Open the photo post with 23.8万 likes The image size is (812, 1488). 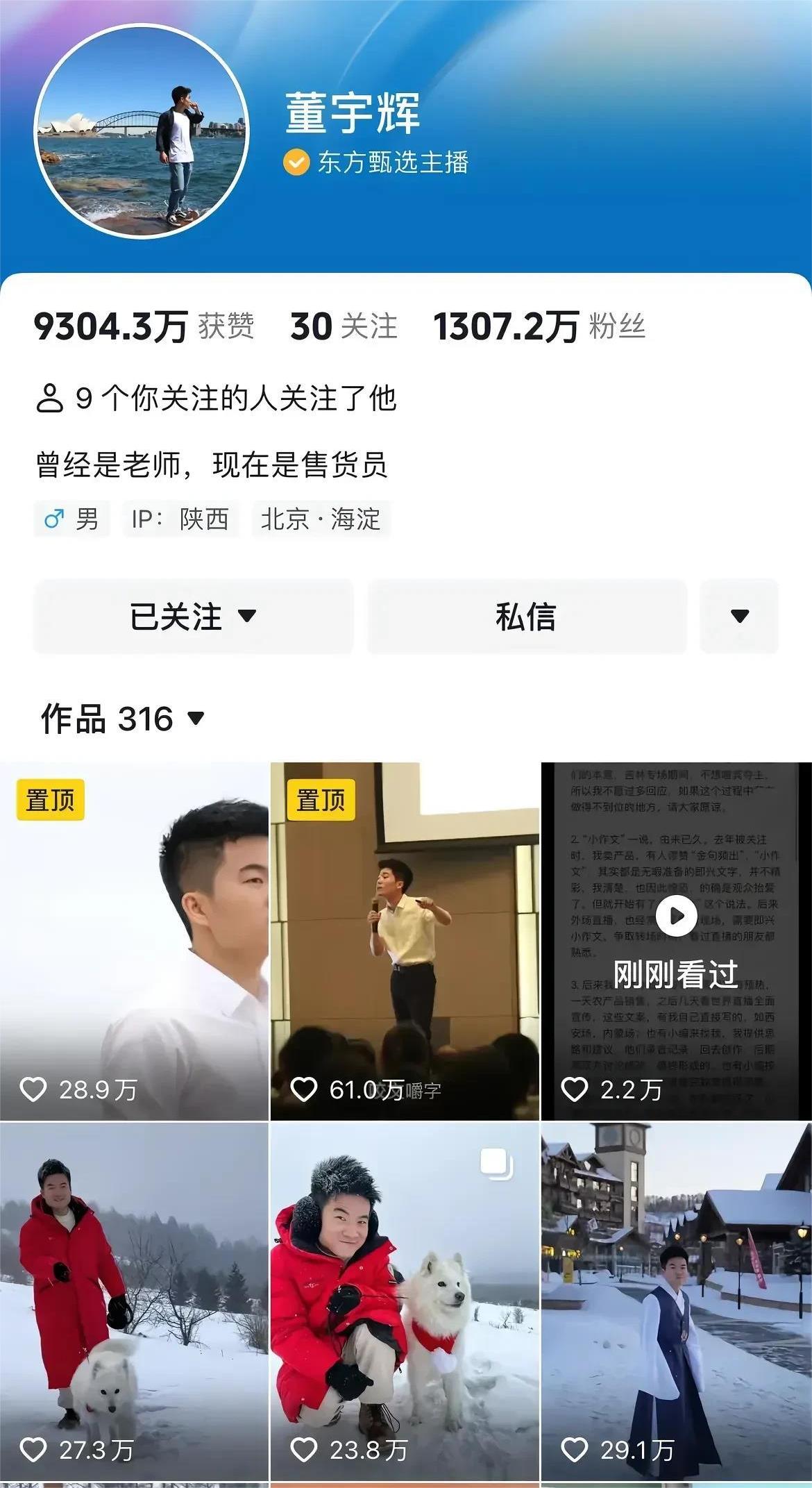pos(405,1302)
